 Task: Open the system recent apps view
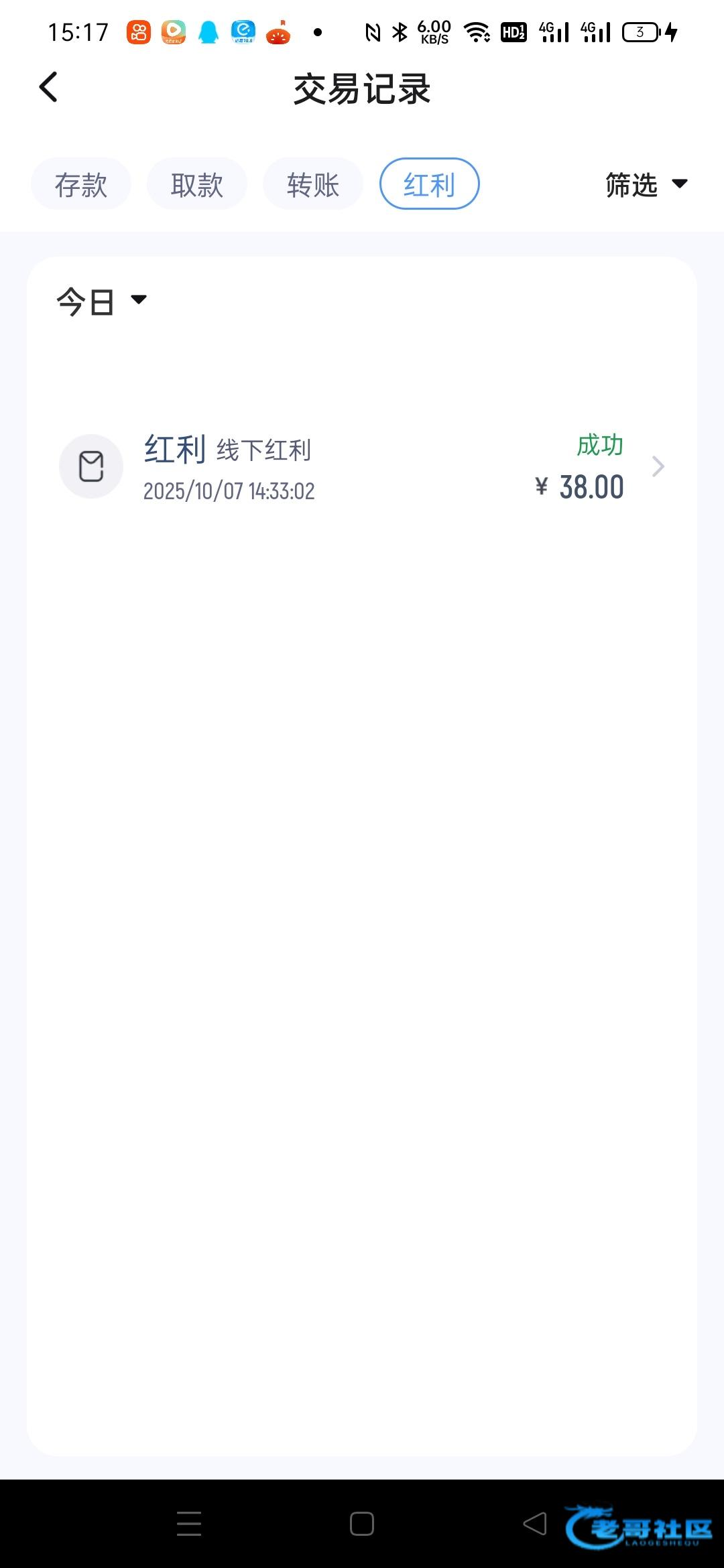[189, 1524]
